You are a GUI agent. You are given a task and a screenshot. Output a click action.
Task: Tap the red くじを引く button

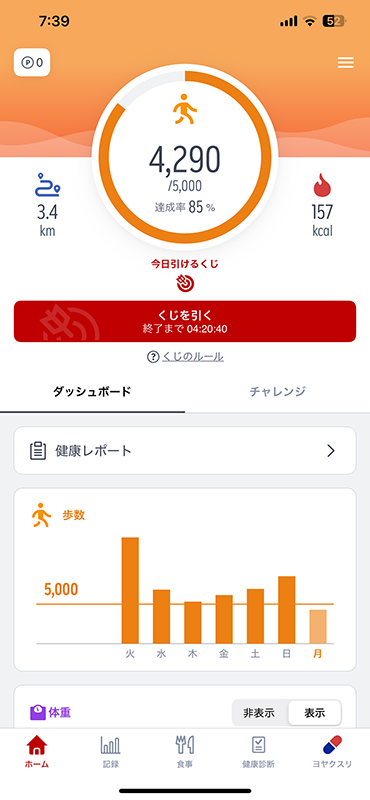(185, 321)
